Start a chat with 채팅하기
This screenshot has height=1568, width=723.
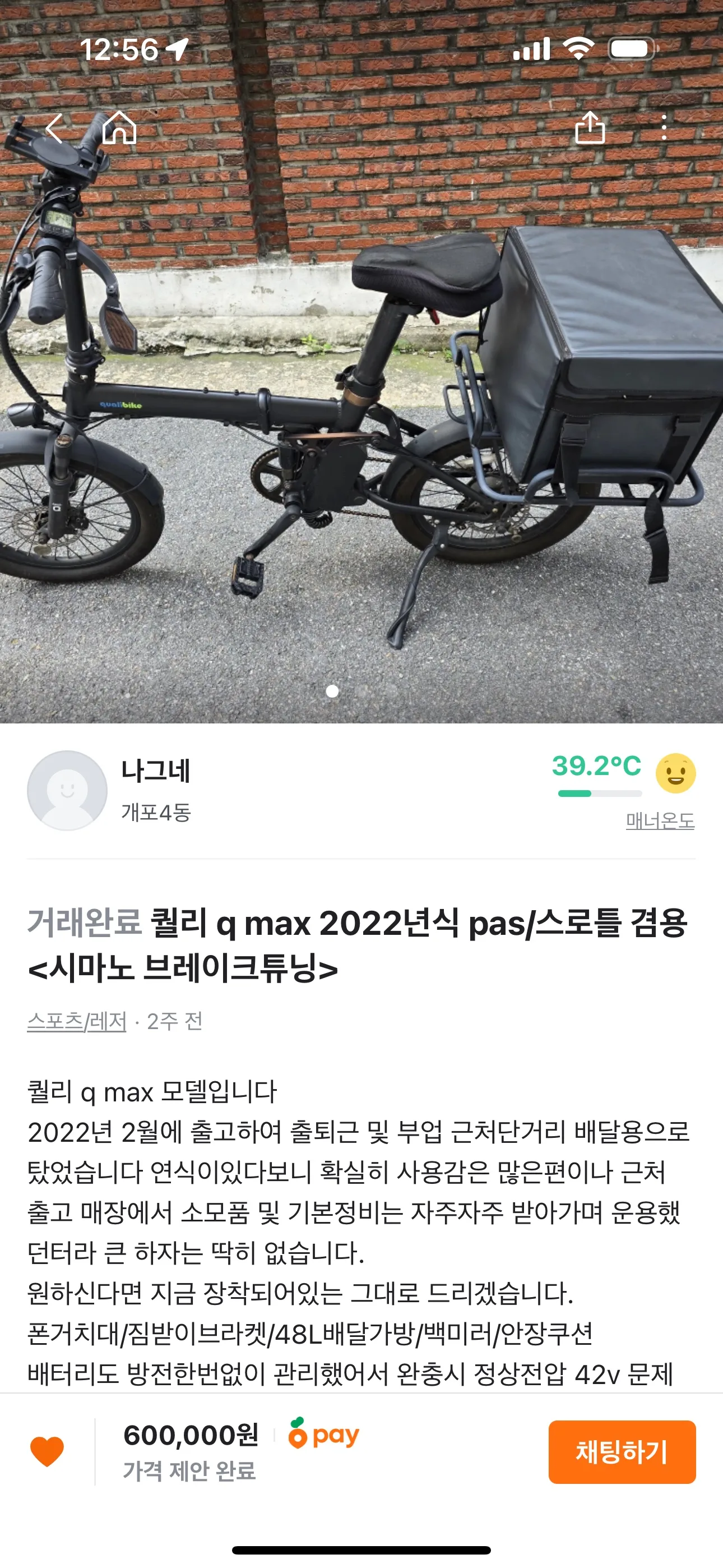click(x=622, y=1452)
